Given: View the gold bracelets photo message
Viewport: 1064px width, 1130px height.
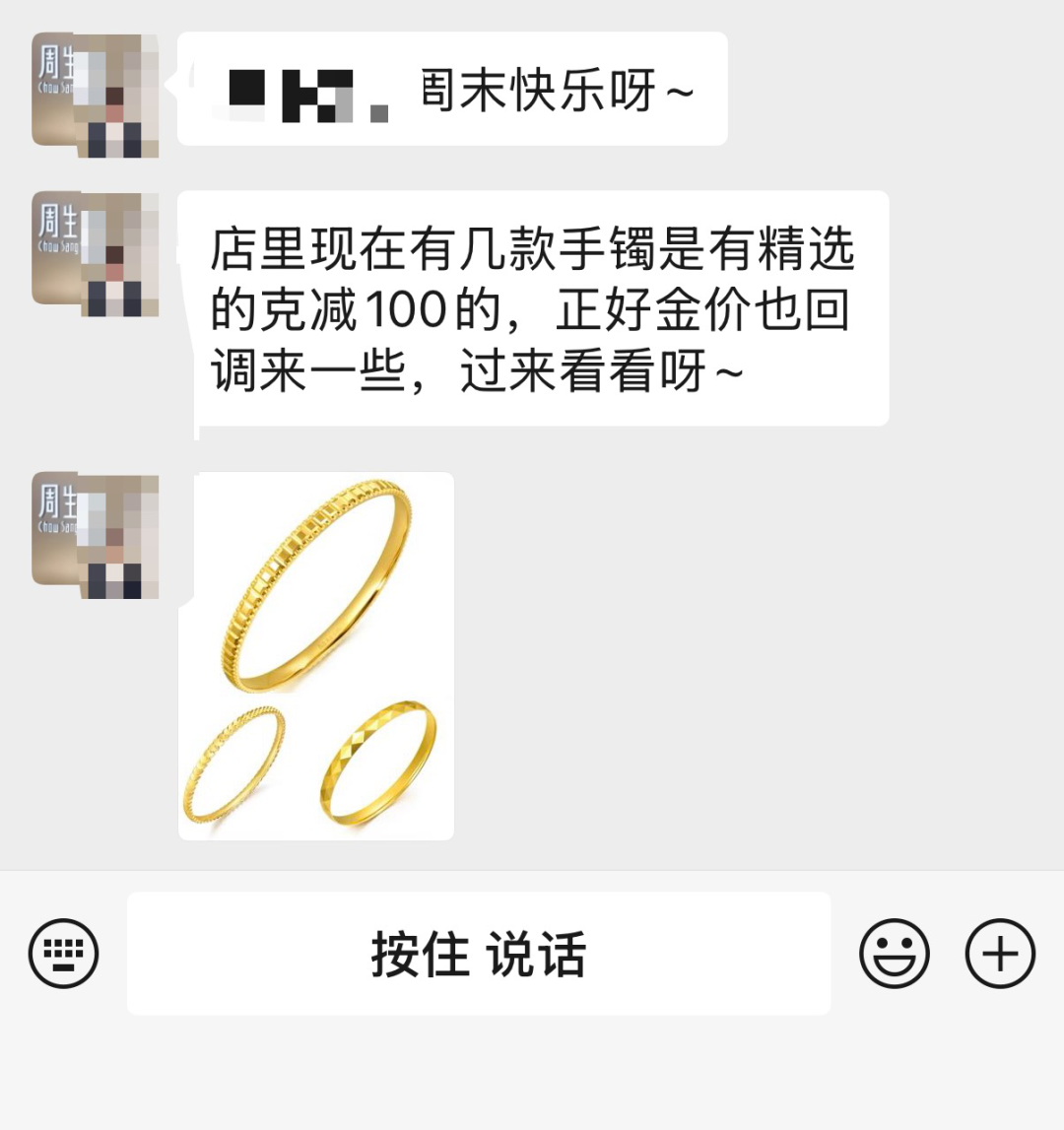Looking at the screenshot, I should 316,656.
